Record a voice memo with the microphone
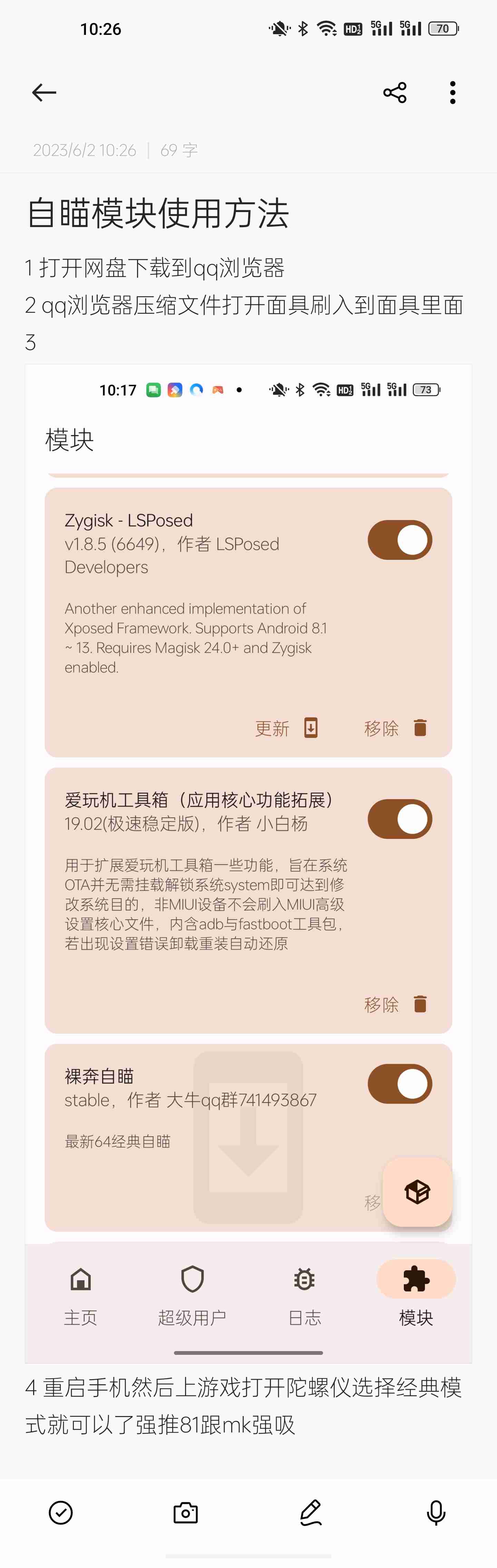Viewport: 497px width, 1568px height. pyautogui.click(x=436, y=1513)
